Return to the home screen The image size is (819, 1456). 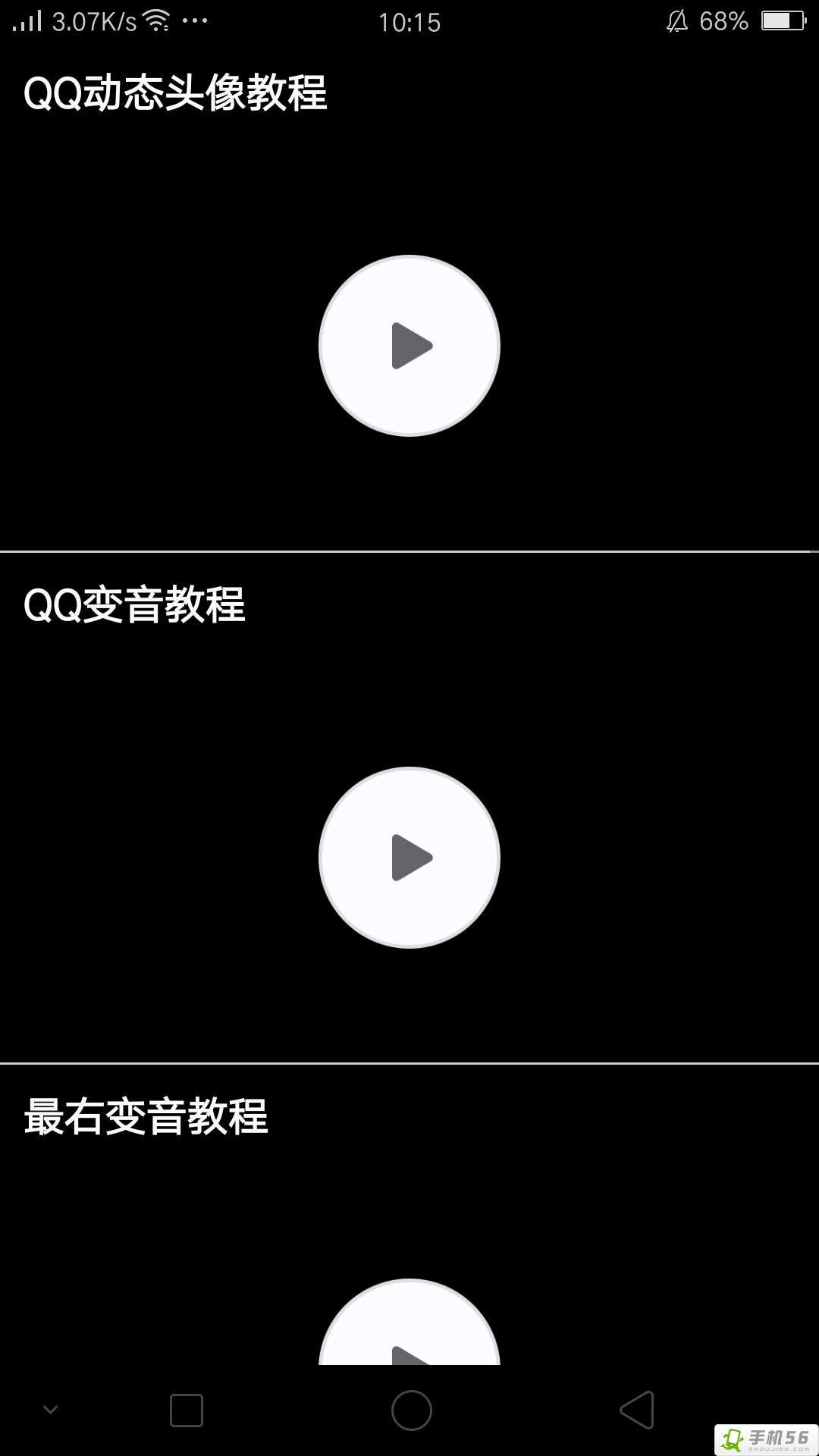tap(411, 1410)
